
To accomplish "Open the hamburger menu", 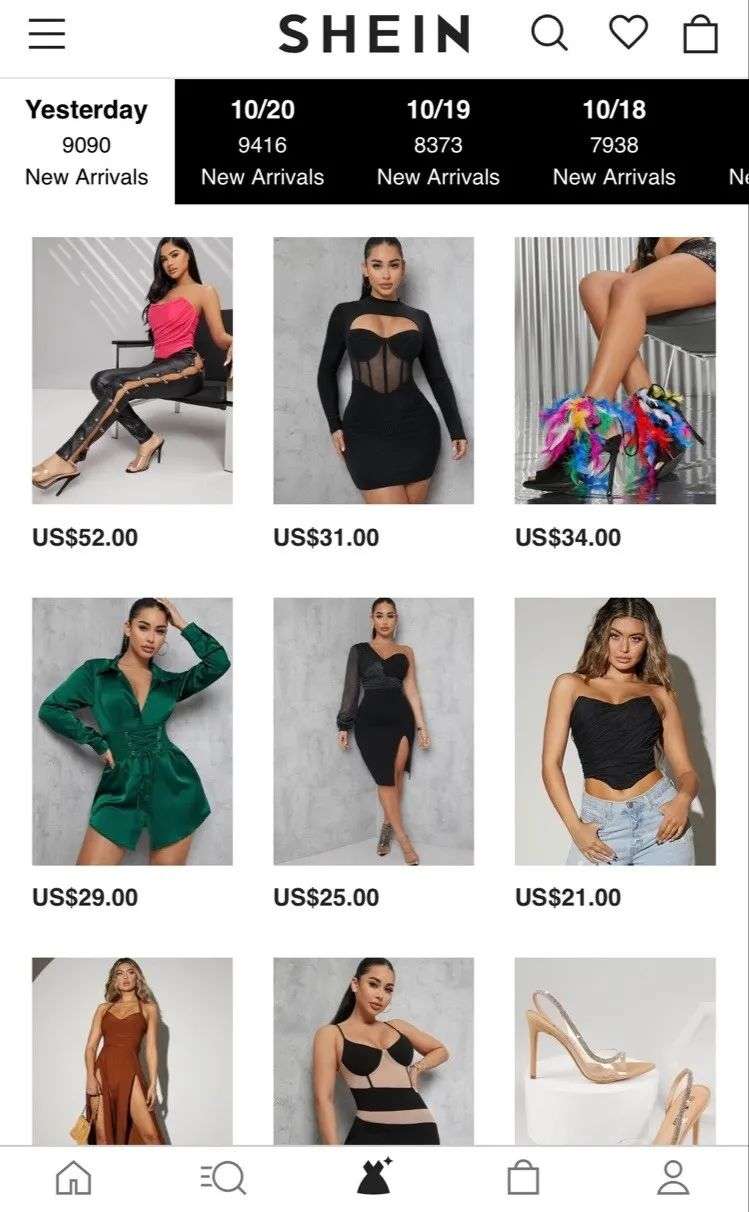I will (x=46, y=35).
